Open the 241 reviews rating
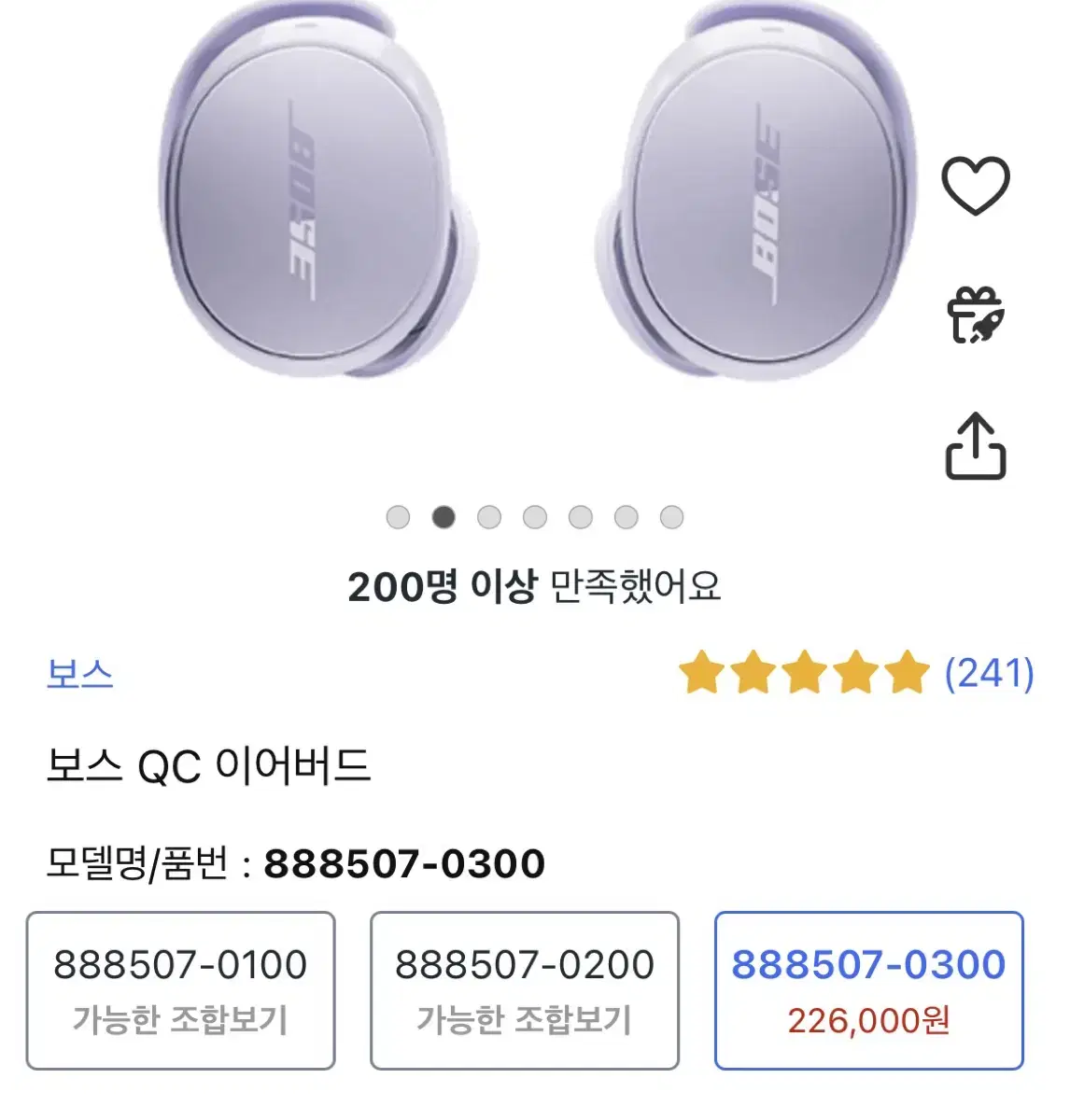 click(x=856, y=673)
